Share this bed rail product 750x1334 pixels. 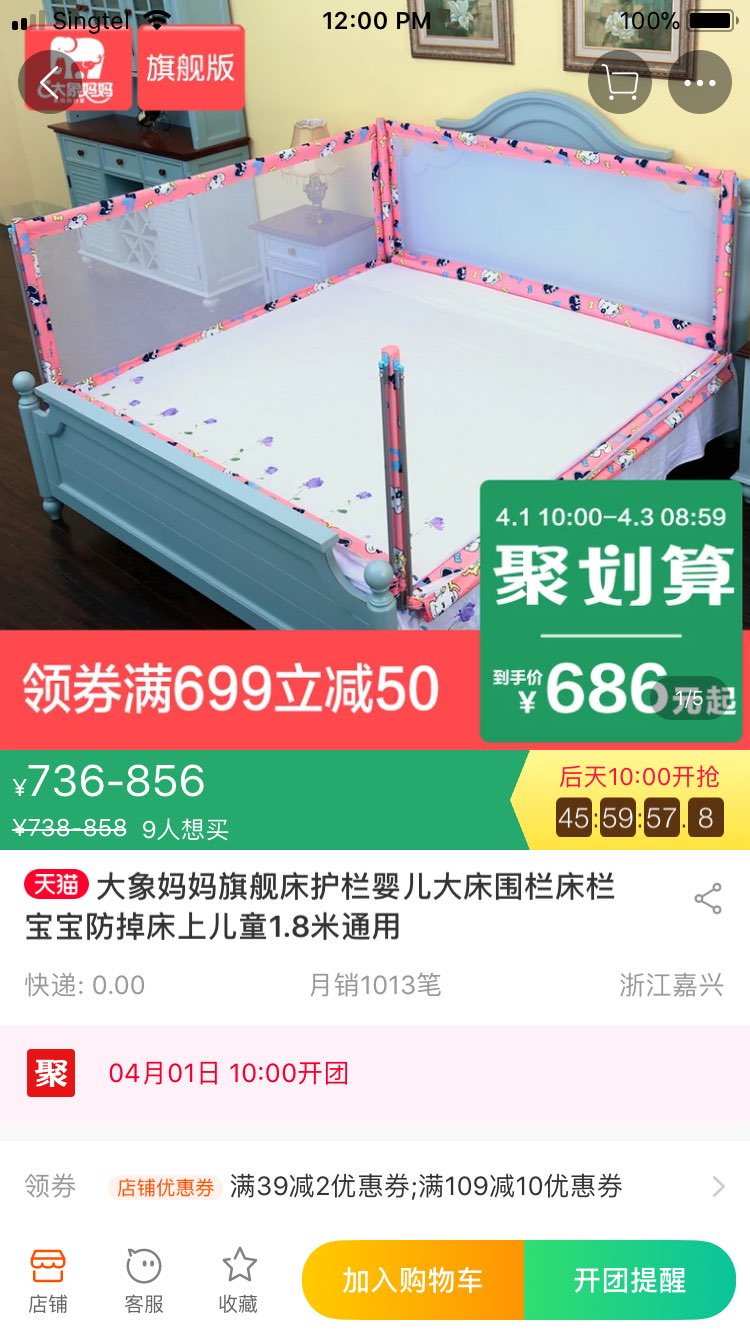click(x=708, y=899)
